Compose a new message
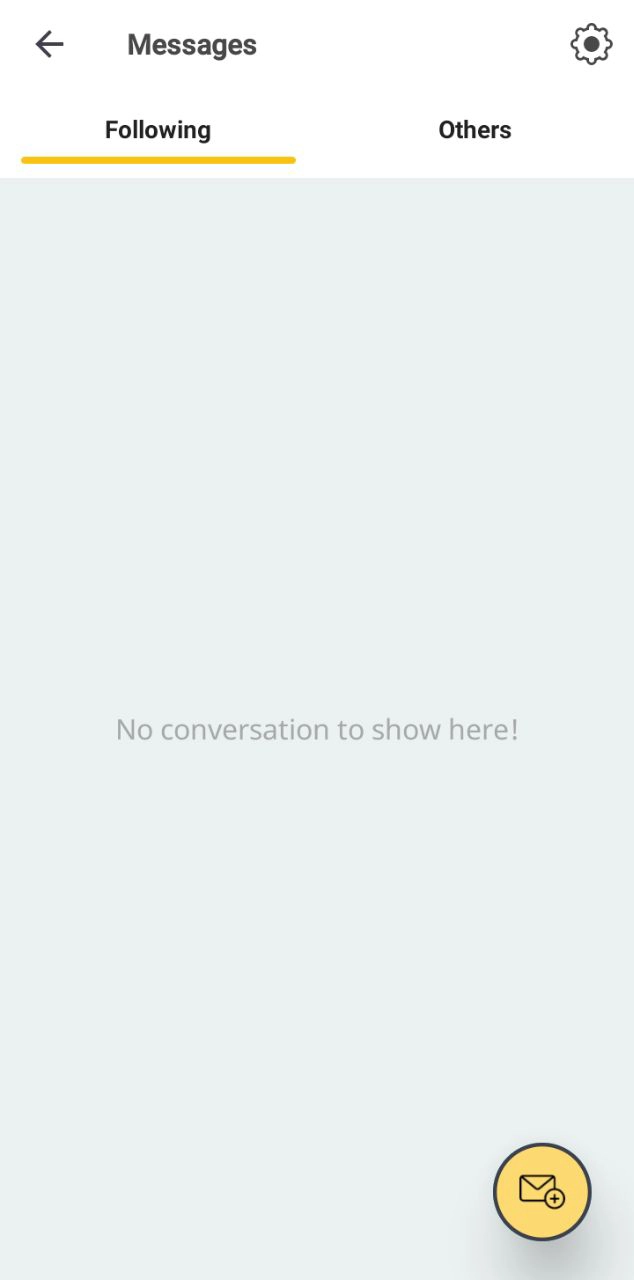The height and width of the screenshot is (1280, 634). click(x=542, y=1191)
